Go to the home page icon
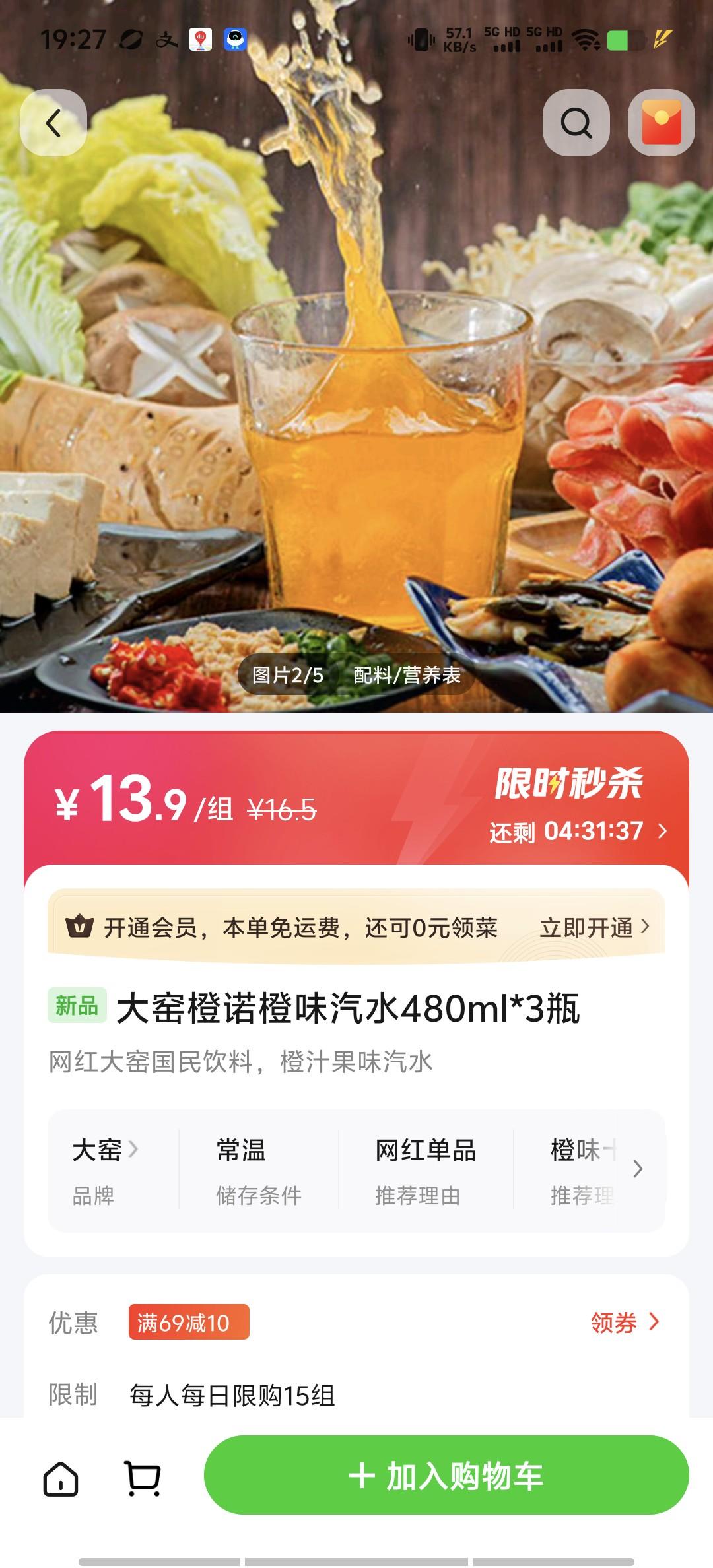Image resolution: width=713 pixels, height=1568 pixels. point(61,1478)
